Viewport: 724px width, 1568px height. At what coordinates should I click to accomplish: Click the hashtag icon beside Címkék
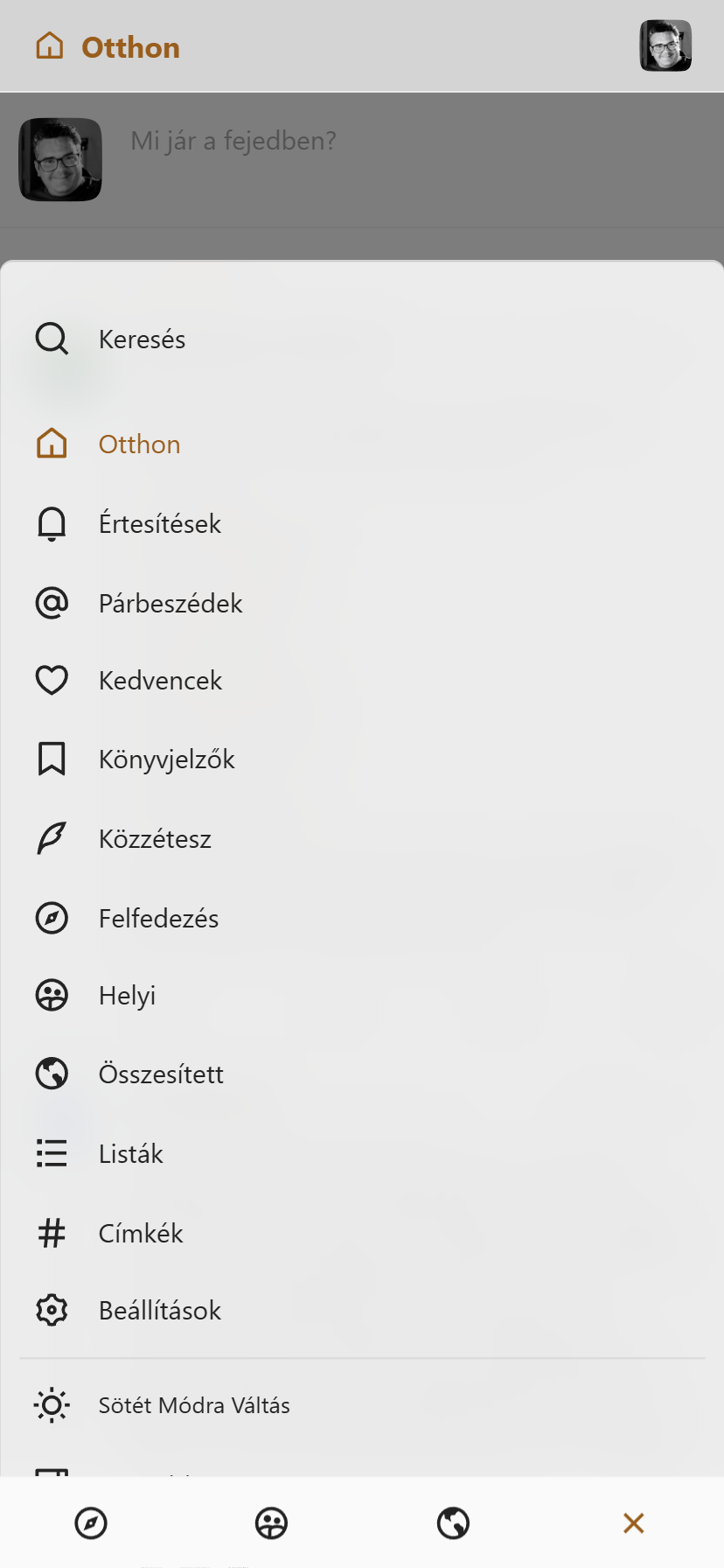coord(52,1233)
